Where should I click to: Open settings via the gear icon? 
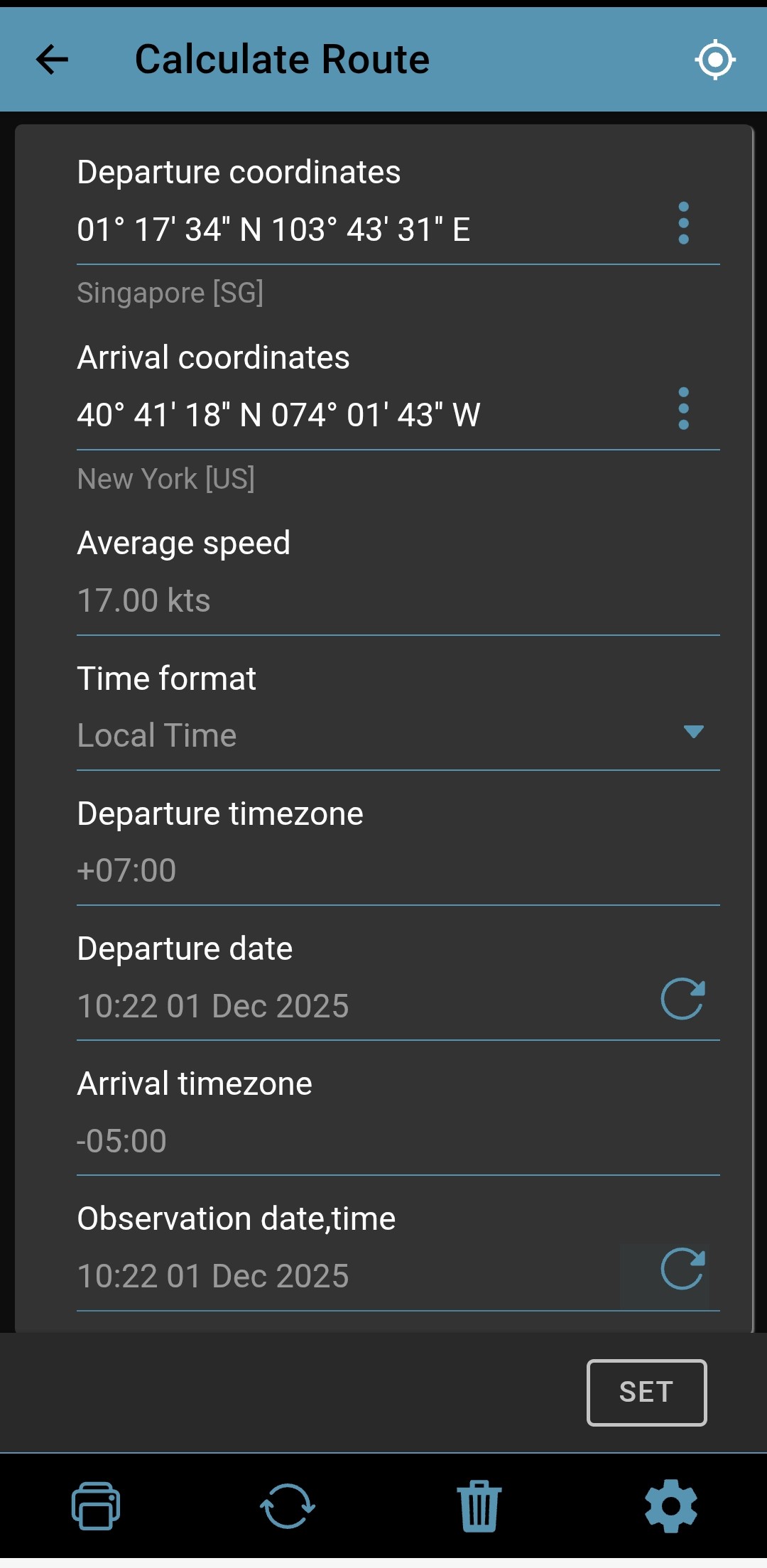671,1506
